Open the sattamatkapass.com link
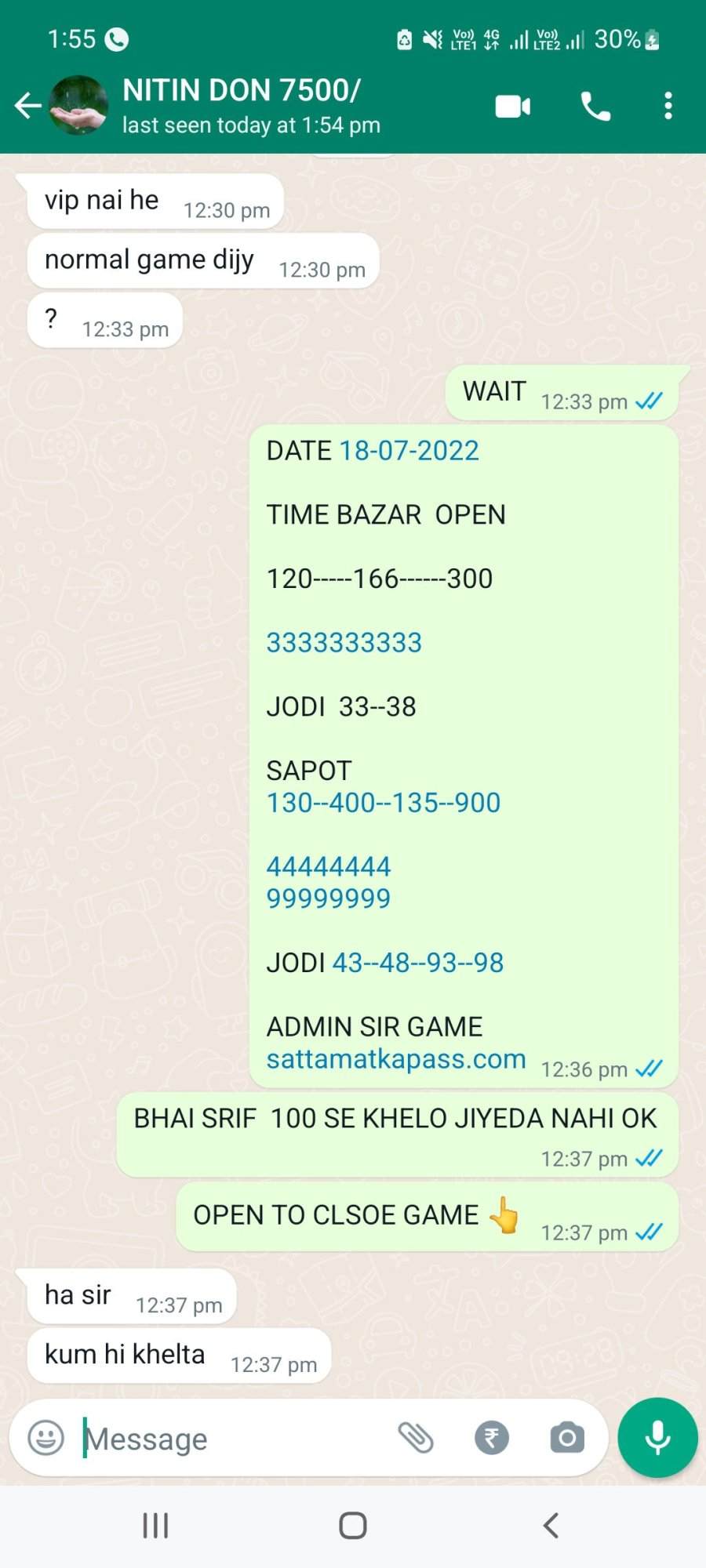Image resolution: width=706 pixels, height=1568 pixels. [x=396, y=1058]
